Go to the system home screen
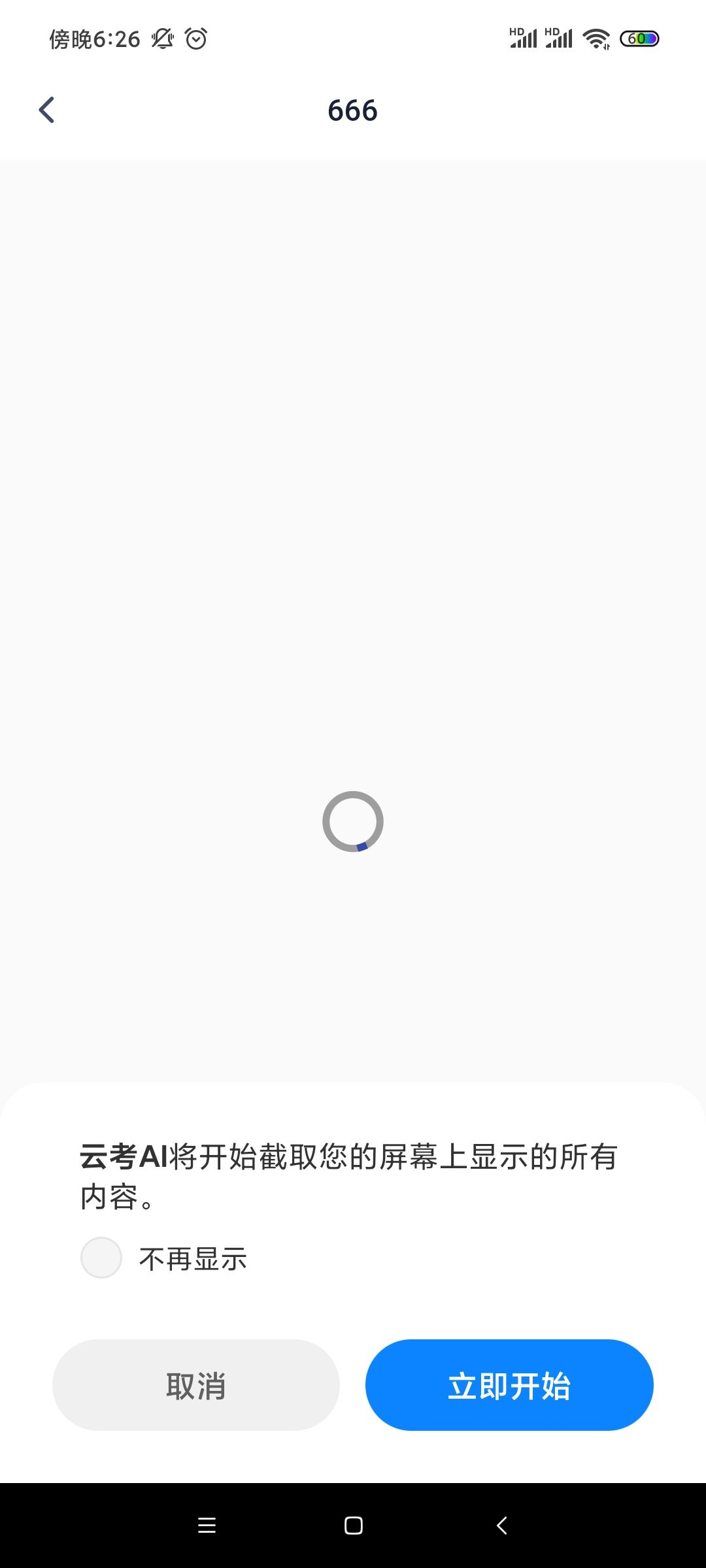Screen dimensions: 706x1568 [353, 1526]
